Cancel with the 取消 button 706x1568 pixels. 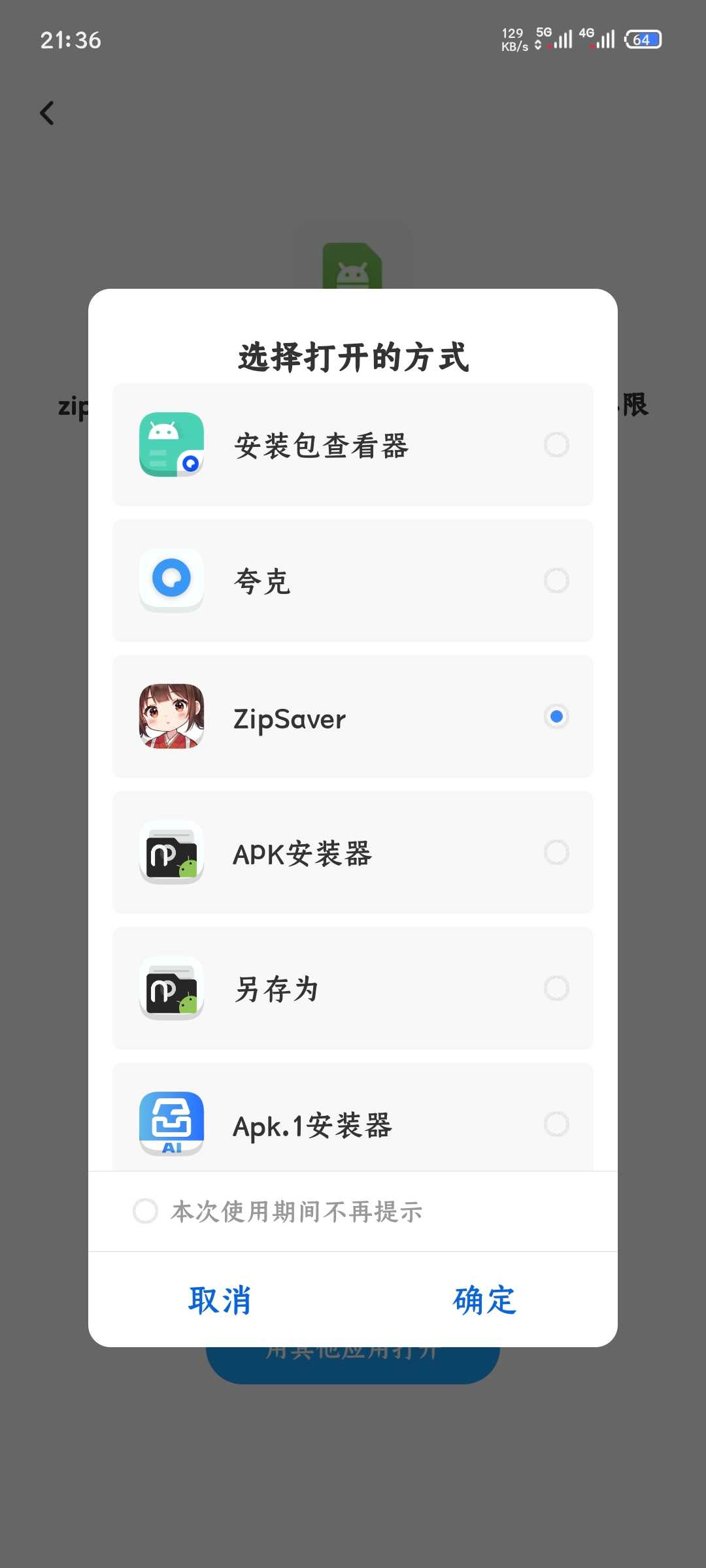point(220,1300)
